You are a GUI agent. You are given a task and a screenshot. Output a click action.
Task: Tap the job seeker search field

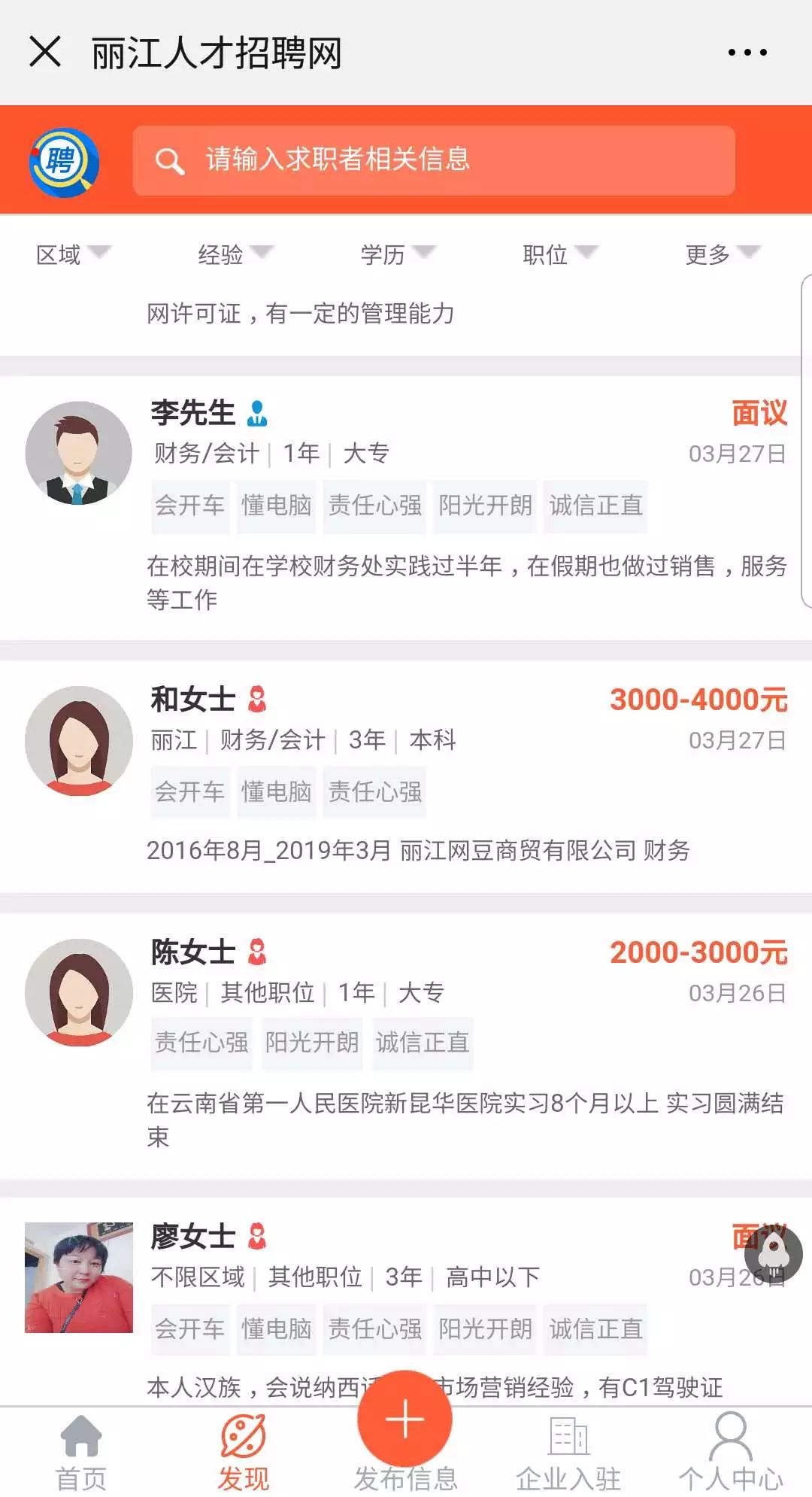pos(434,160)
